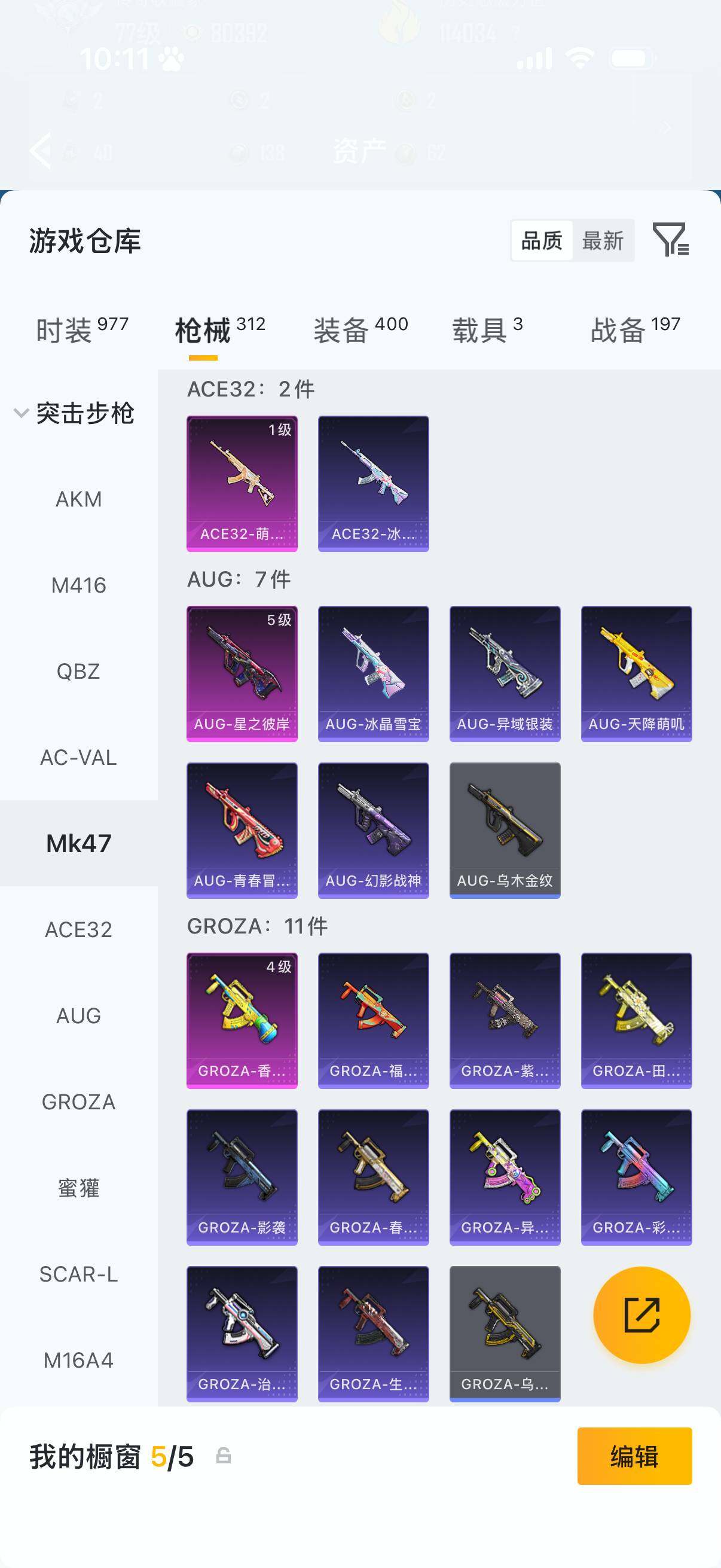Open the AUG-天降萌叽 skin tile
Image resolution: width=721 pixels, height=1568 pixels.
pos(637,673)
